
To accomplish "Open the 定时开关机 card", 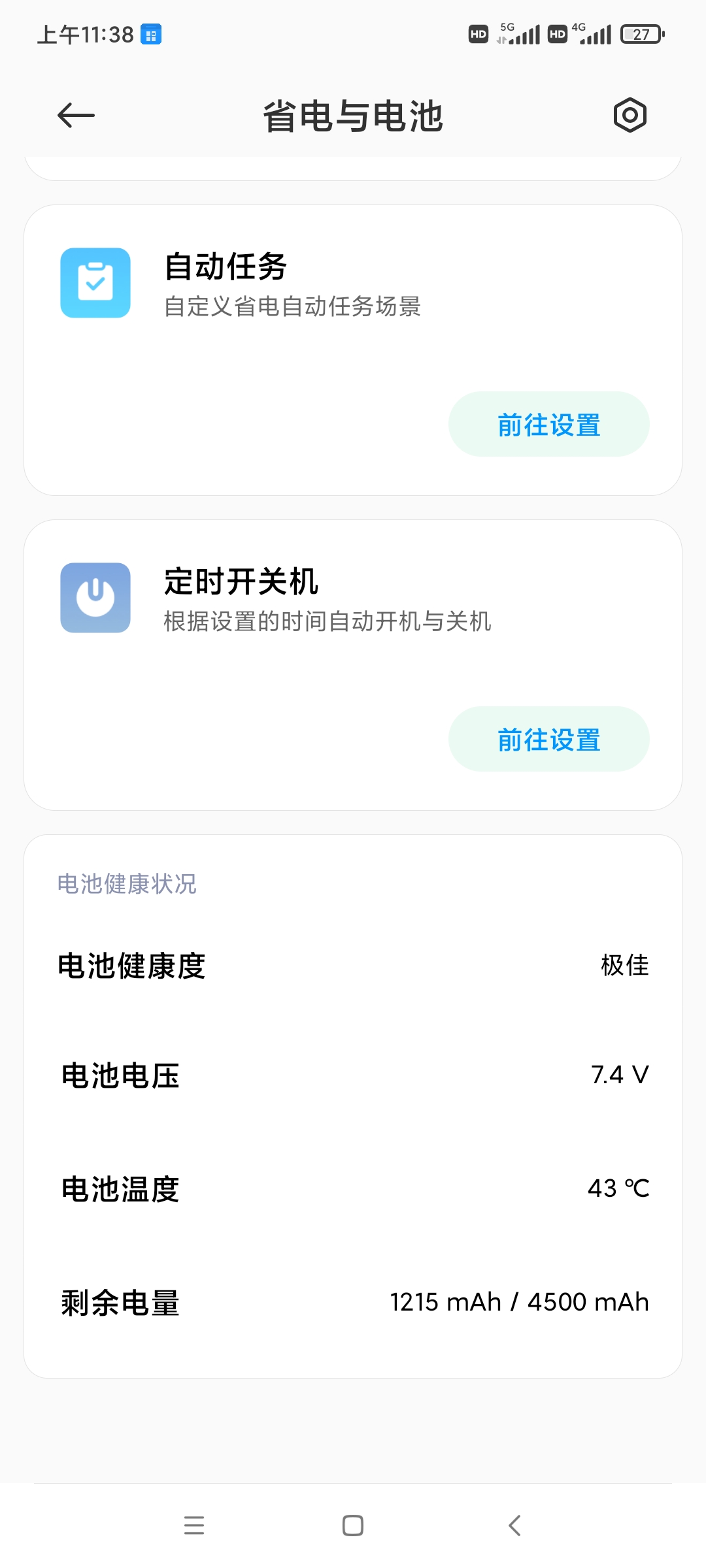I will (353, 665).
